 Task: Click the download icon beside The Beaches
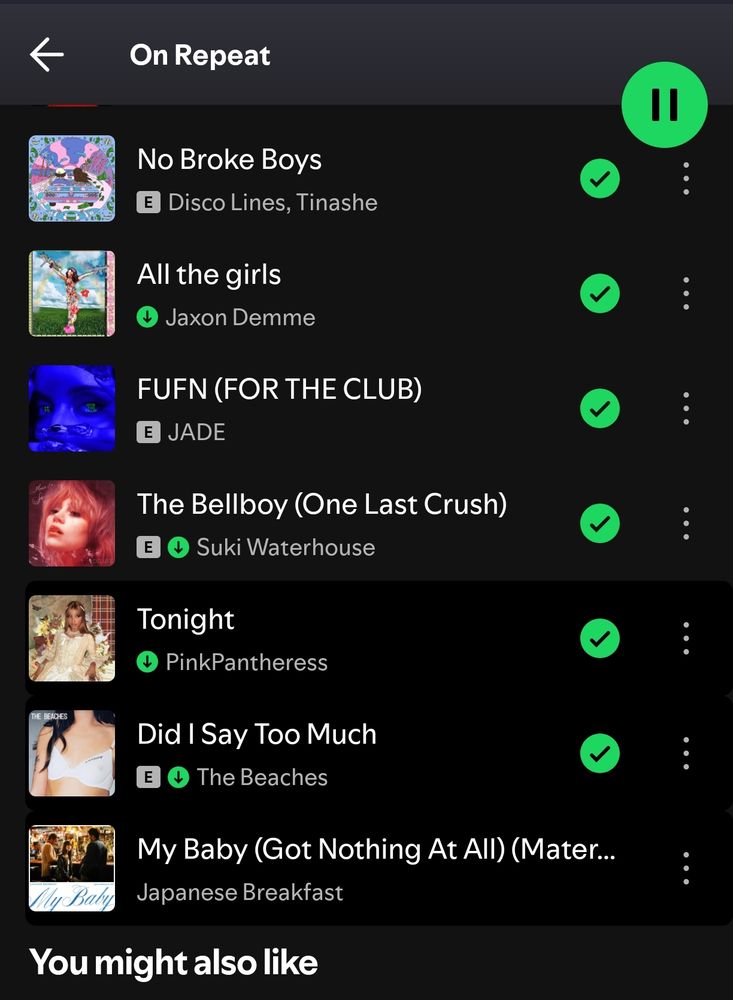point(176,777)
